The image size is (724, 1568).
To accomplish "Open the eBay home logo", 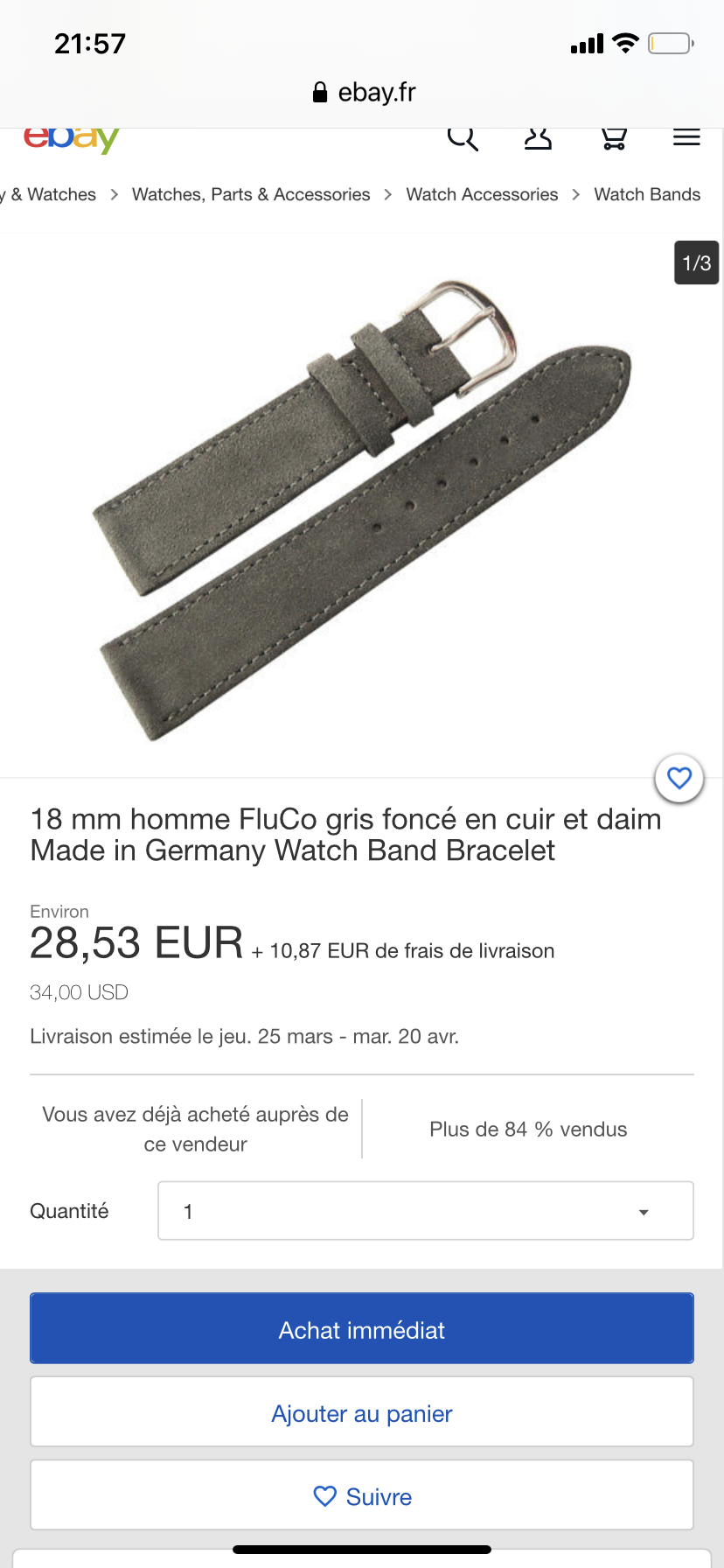I will 72,138.
